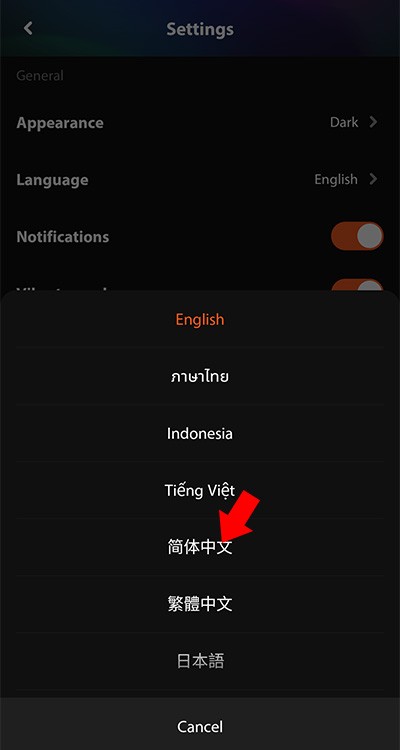Image resolution: width=400 pixels, height=750 pixels.
Task: Pick 日本語 as the language
Action: tap(200, 661)
